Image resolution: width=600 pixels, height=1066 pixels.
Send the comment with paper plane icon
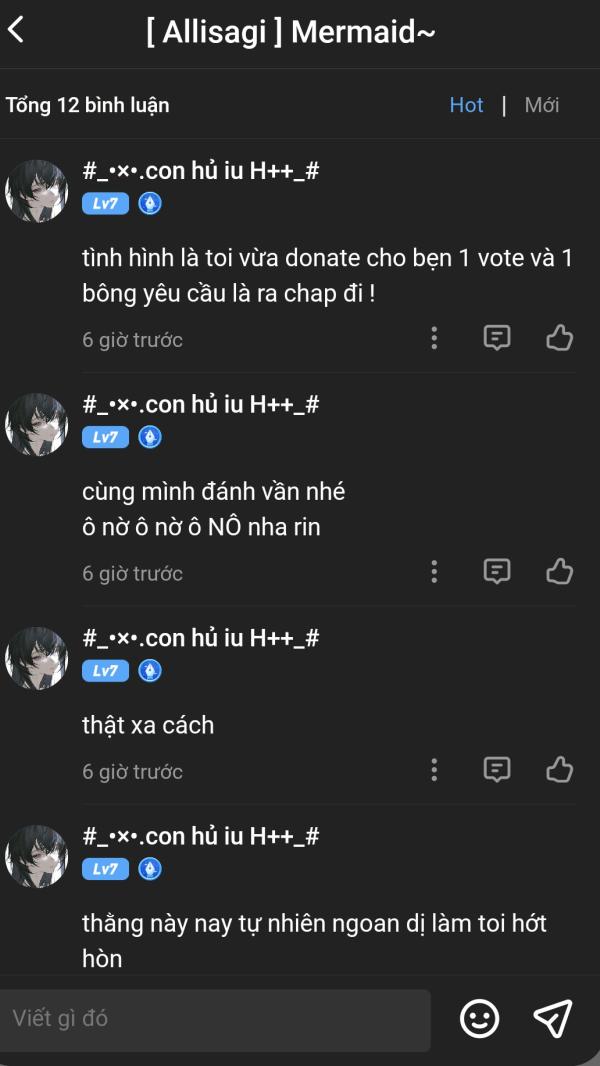coord(552,1019)
